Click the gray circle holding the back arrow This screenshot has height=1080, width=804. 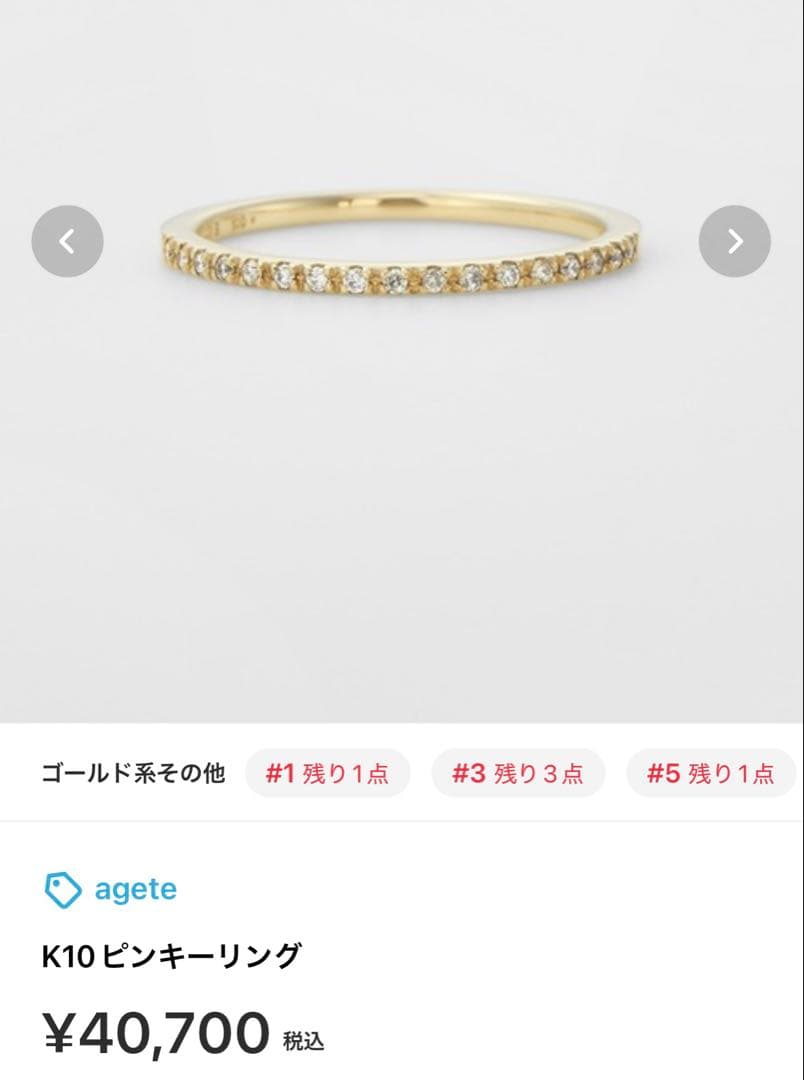tap(68, 241)
